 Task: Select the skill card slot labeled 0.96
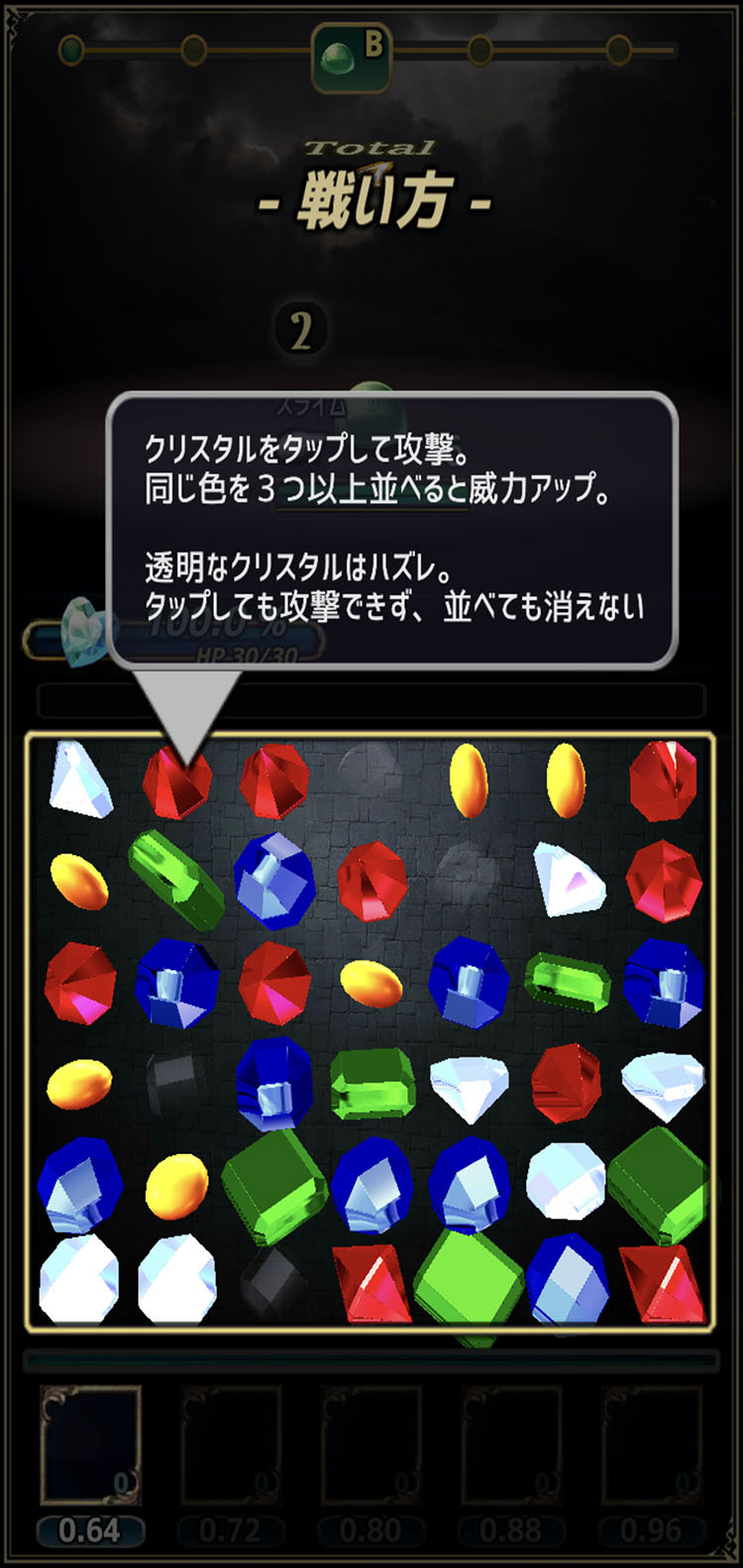tap(651, 1444)
